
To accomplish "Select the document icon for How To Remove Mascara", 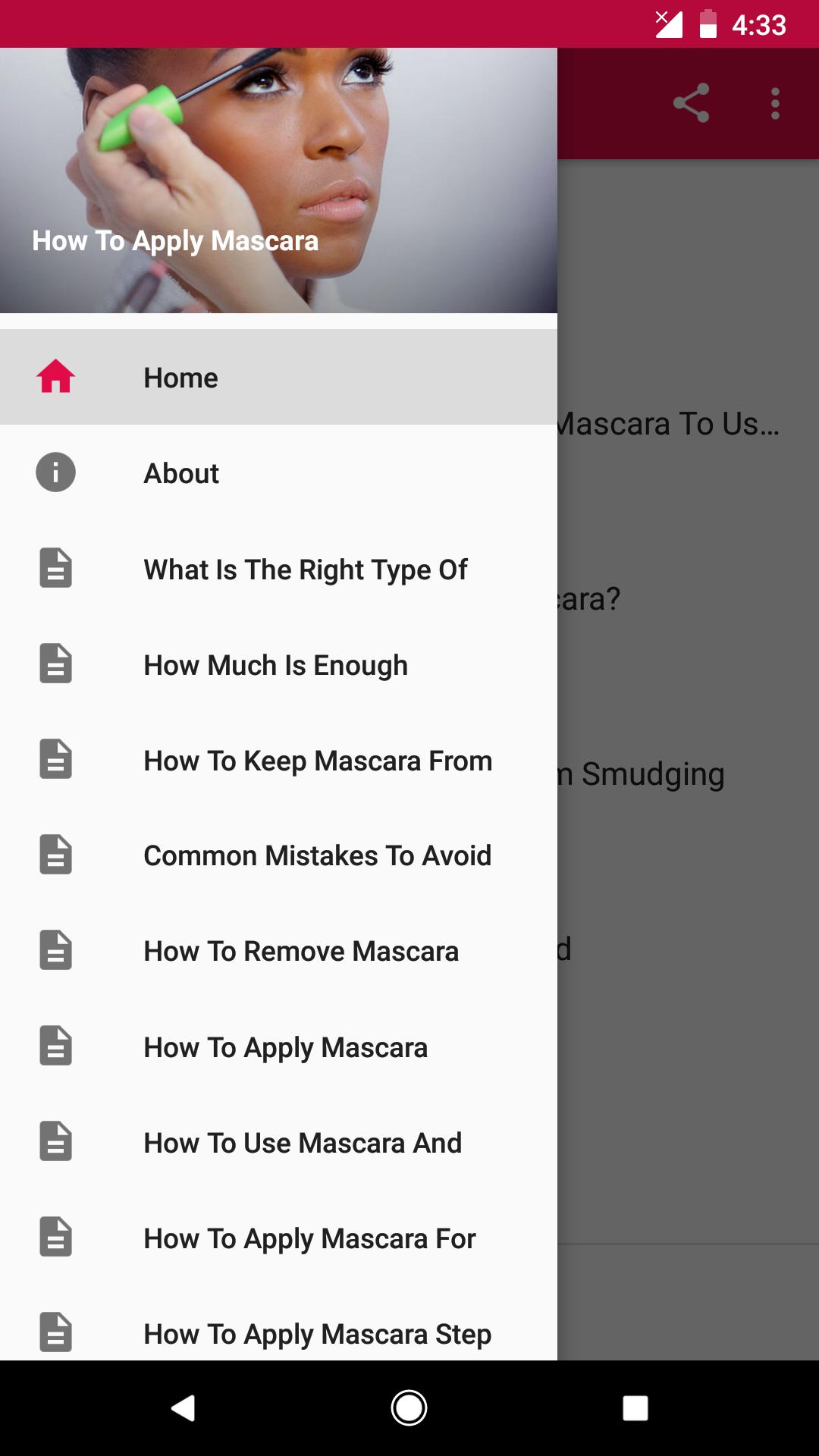I will (x=55, y=951).
